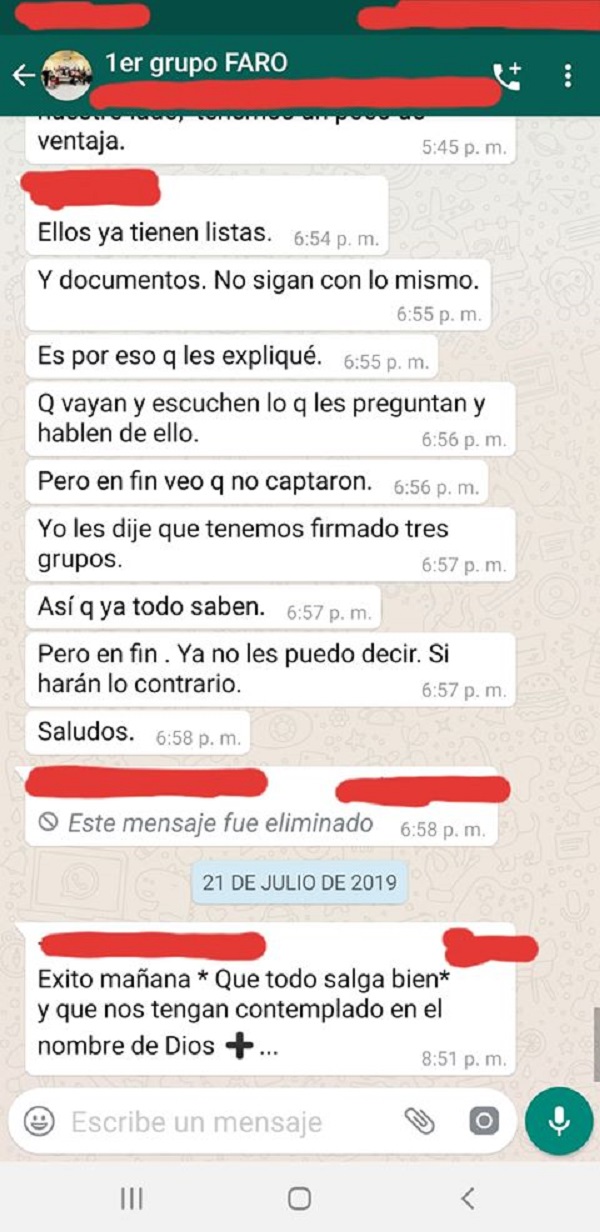Image resolution: width=600 pixels, height=1232 pixels.
Task: Open the recent apps view
Action: point(131,1198)
